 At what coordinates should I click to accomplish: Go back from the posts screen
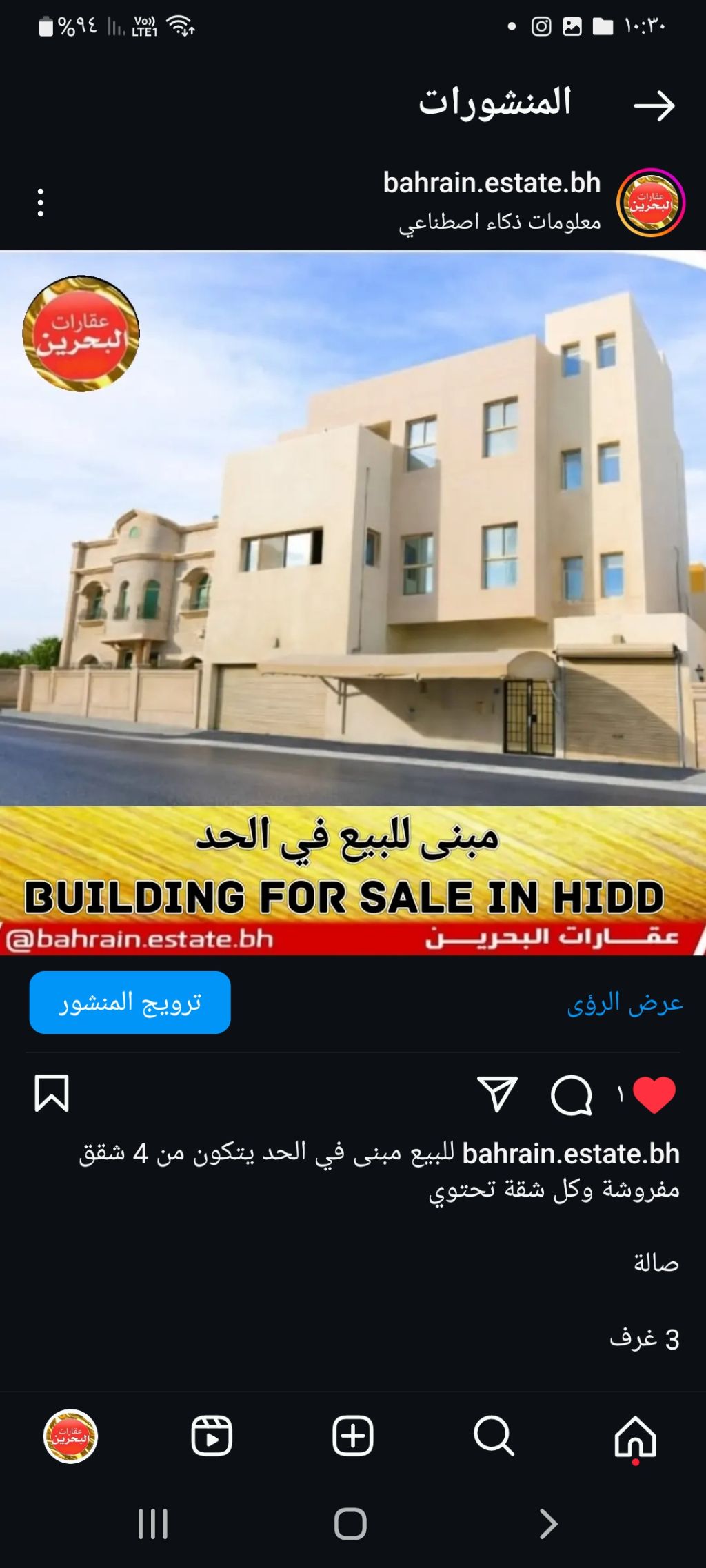654,105
